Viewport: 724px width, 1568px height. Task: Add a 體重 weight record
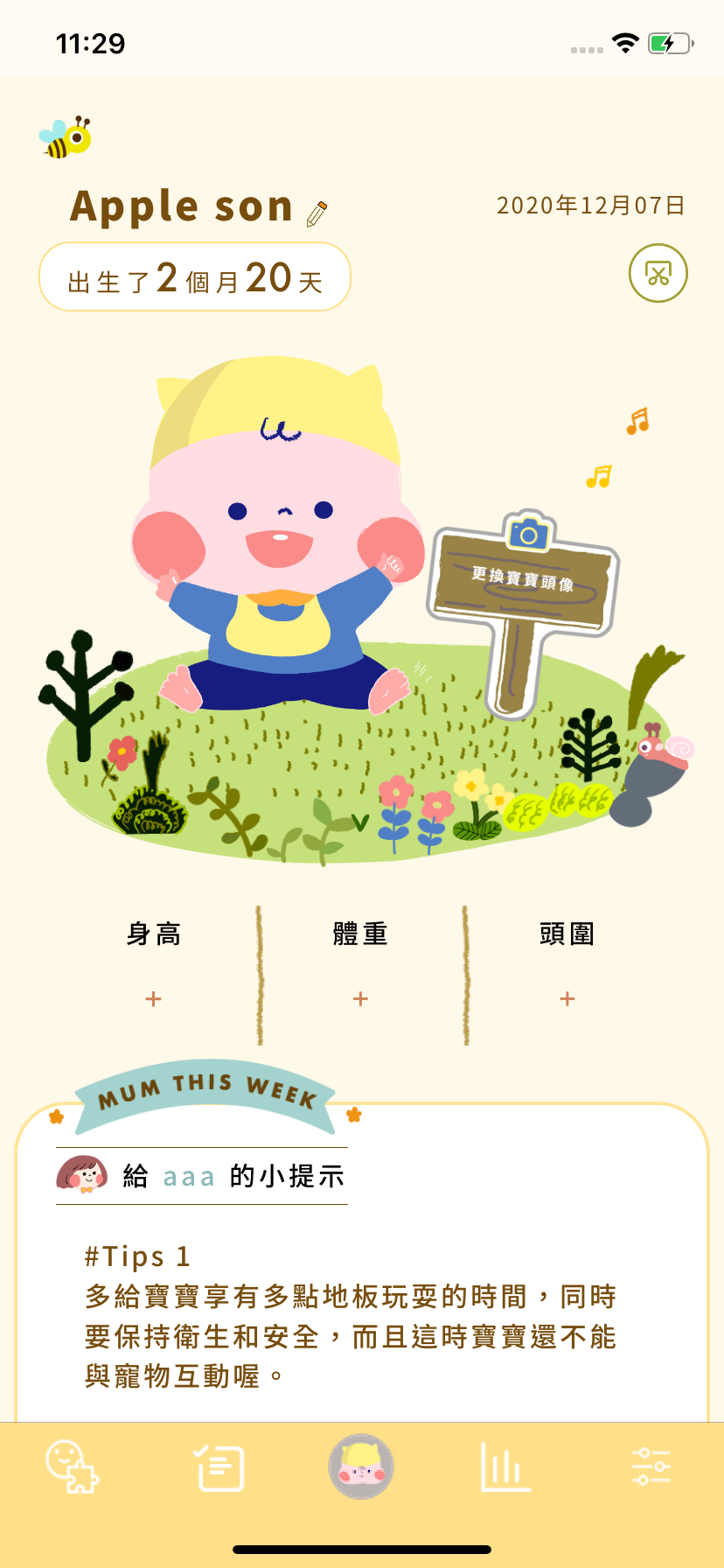[360, 998]
